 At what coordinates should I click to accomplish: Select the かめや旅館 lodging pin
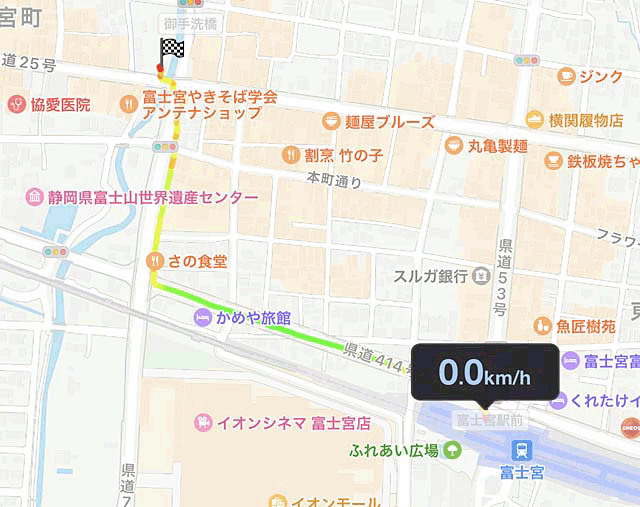pyautogui.click(x=204, y=318)
